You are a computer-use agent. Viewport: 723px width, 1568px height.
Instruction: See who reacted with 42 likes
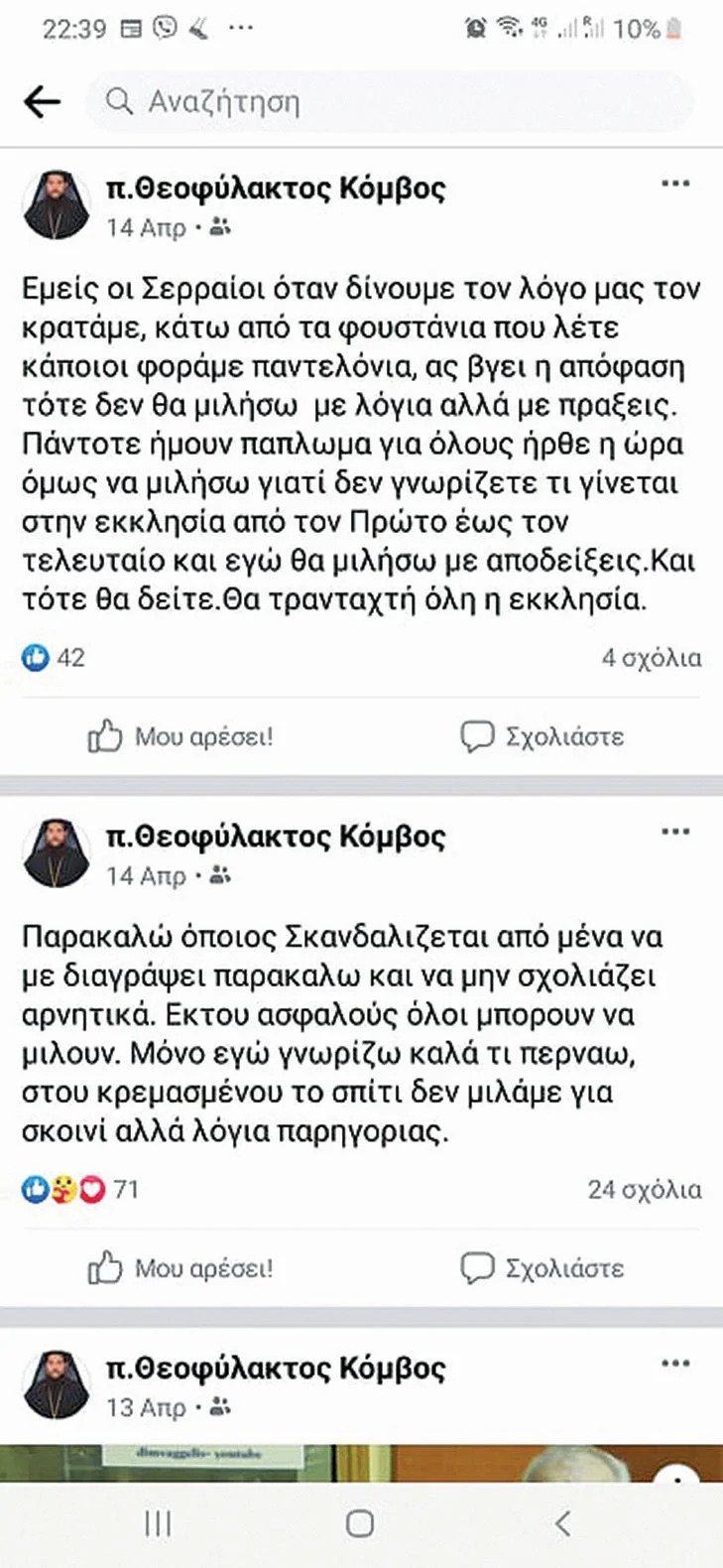click(x=55, y=658)
